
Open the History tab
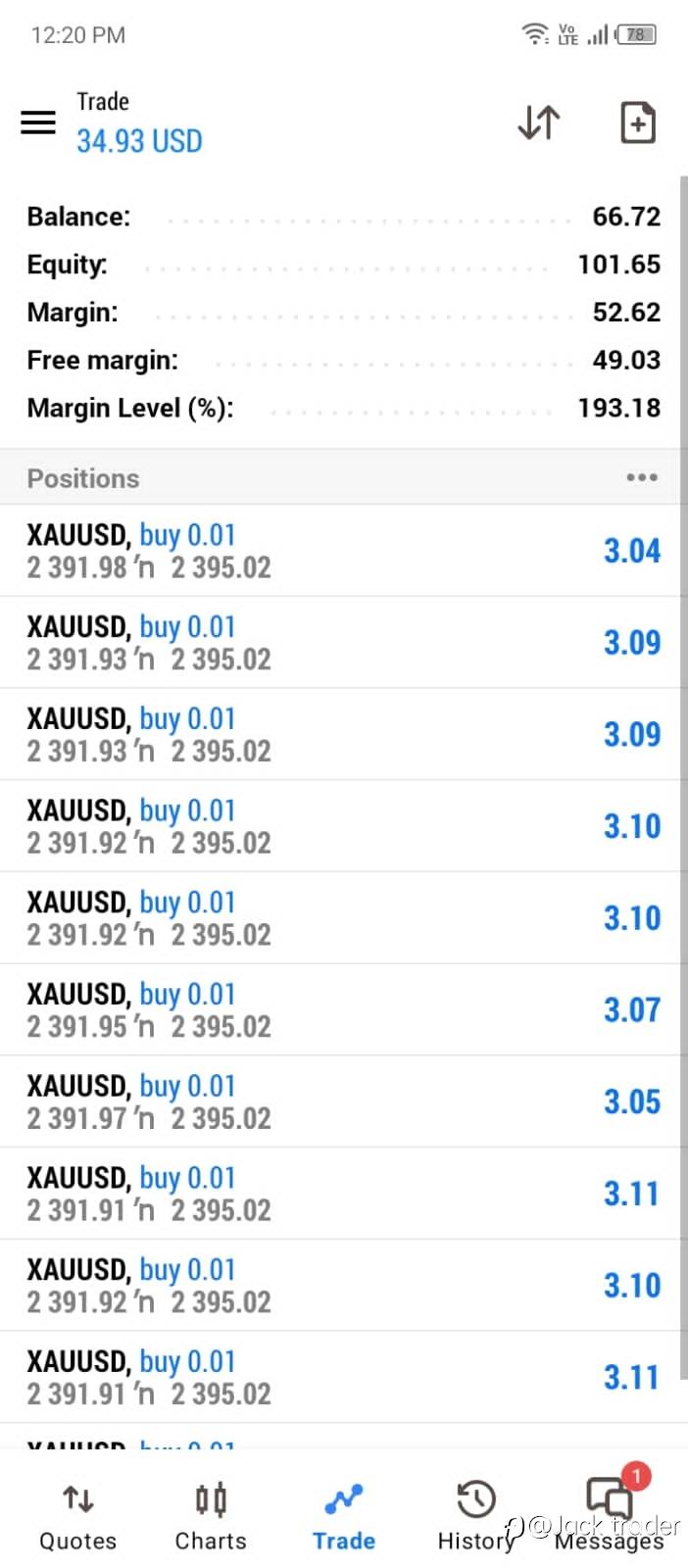[475, 1514]
